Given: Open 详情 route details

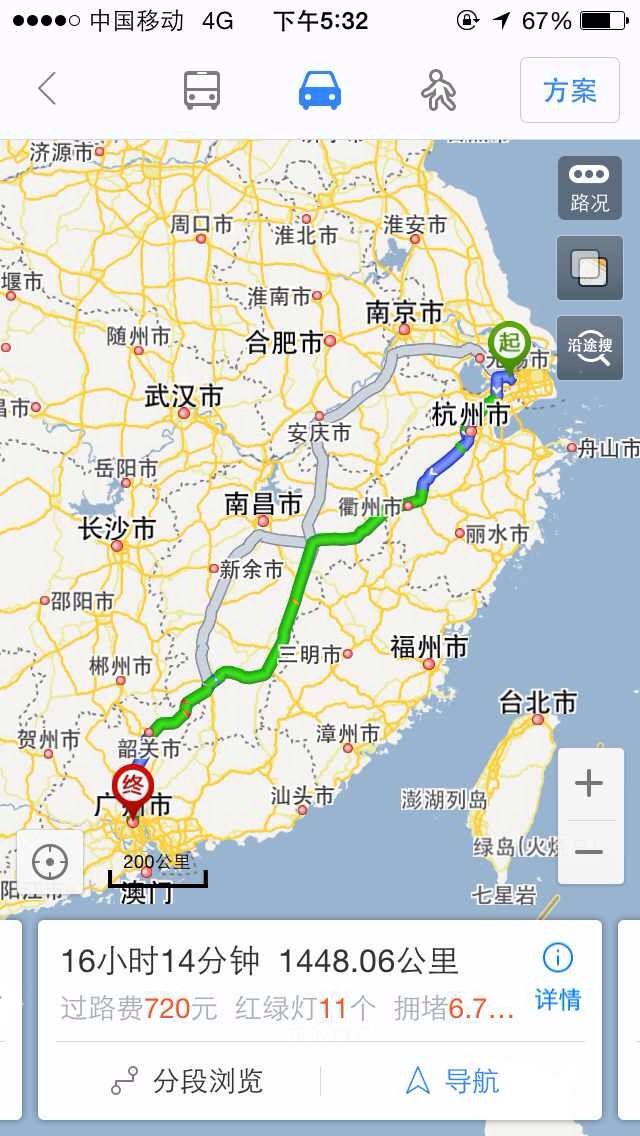Looking at the screenshot, I should coord(557,978).
